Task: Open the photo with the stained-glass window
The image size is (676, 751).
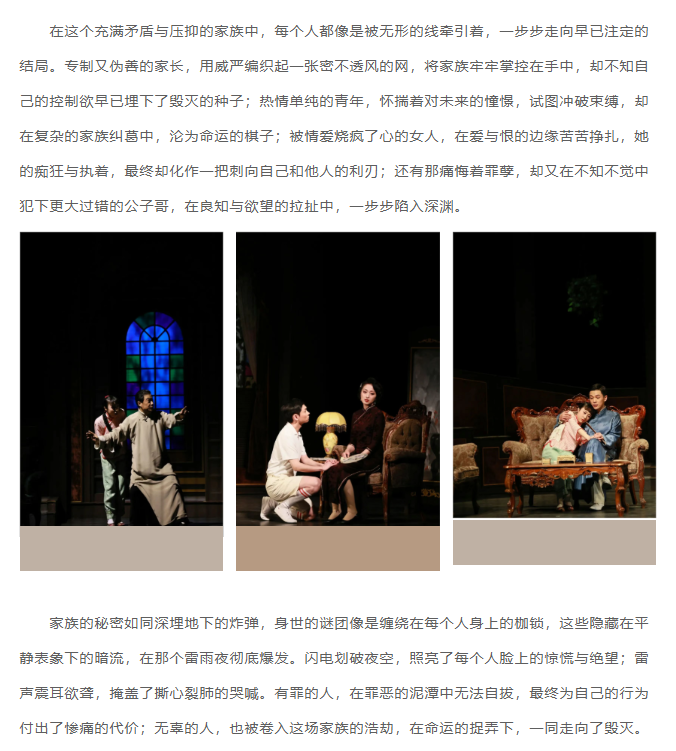Action: tap(121, 380)
